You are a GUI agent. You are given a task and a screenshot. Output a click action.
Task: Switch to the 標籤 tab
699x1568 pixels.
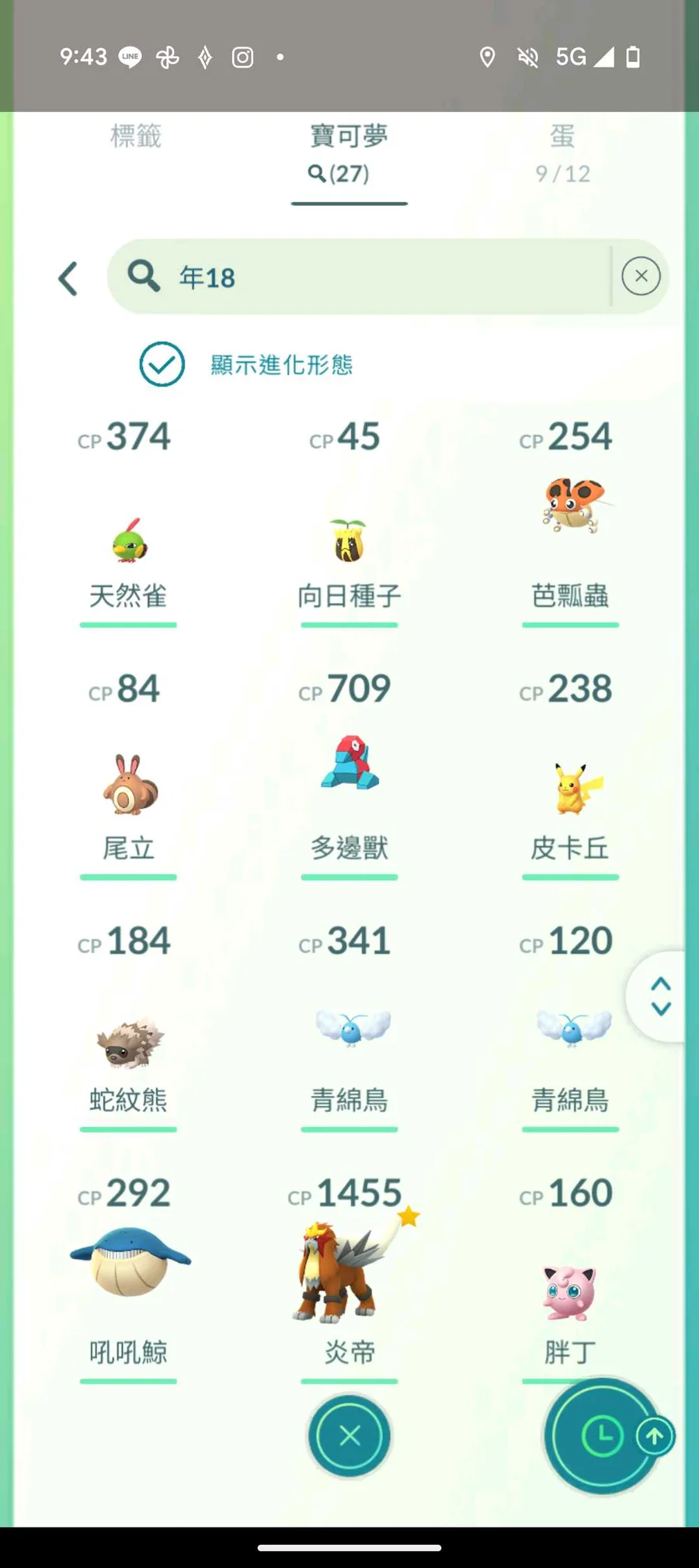tap(135, 137)
